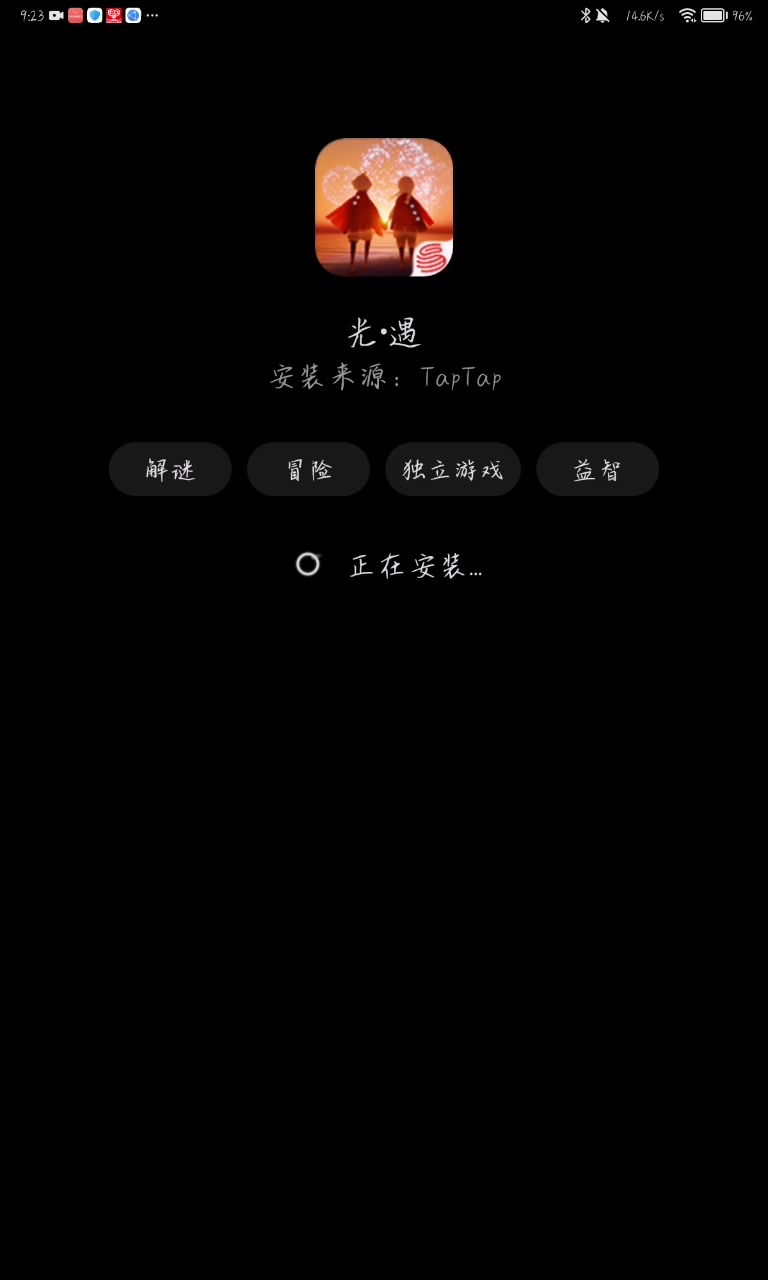Select the 解谜 tag chip
Screen dimensions: 768x1280
tap(170, 469)
